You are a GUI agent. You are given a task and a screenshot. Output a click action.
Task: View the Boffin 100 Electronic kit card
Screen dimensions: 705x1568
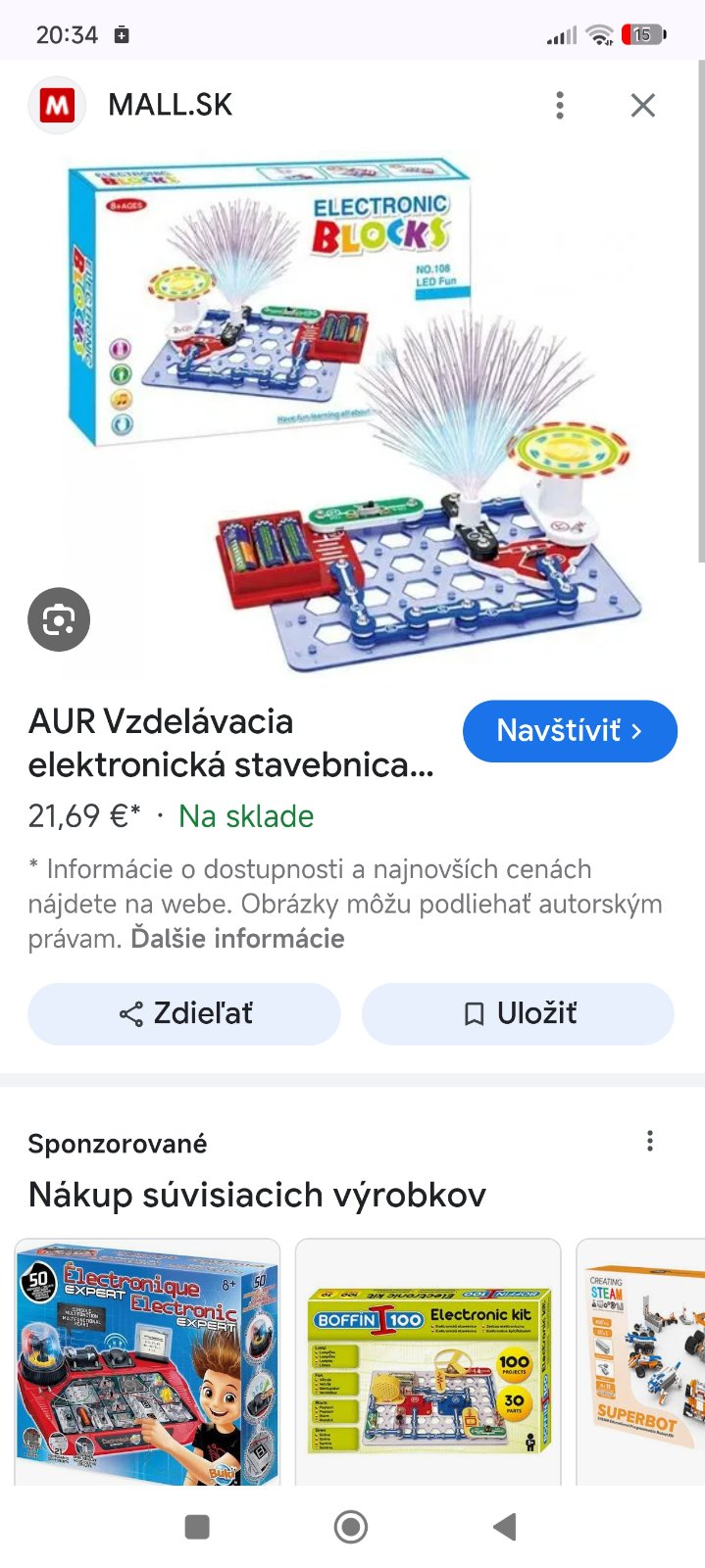(428, 1362)
